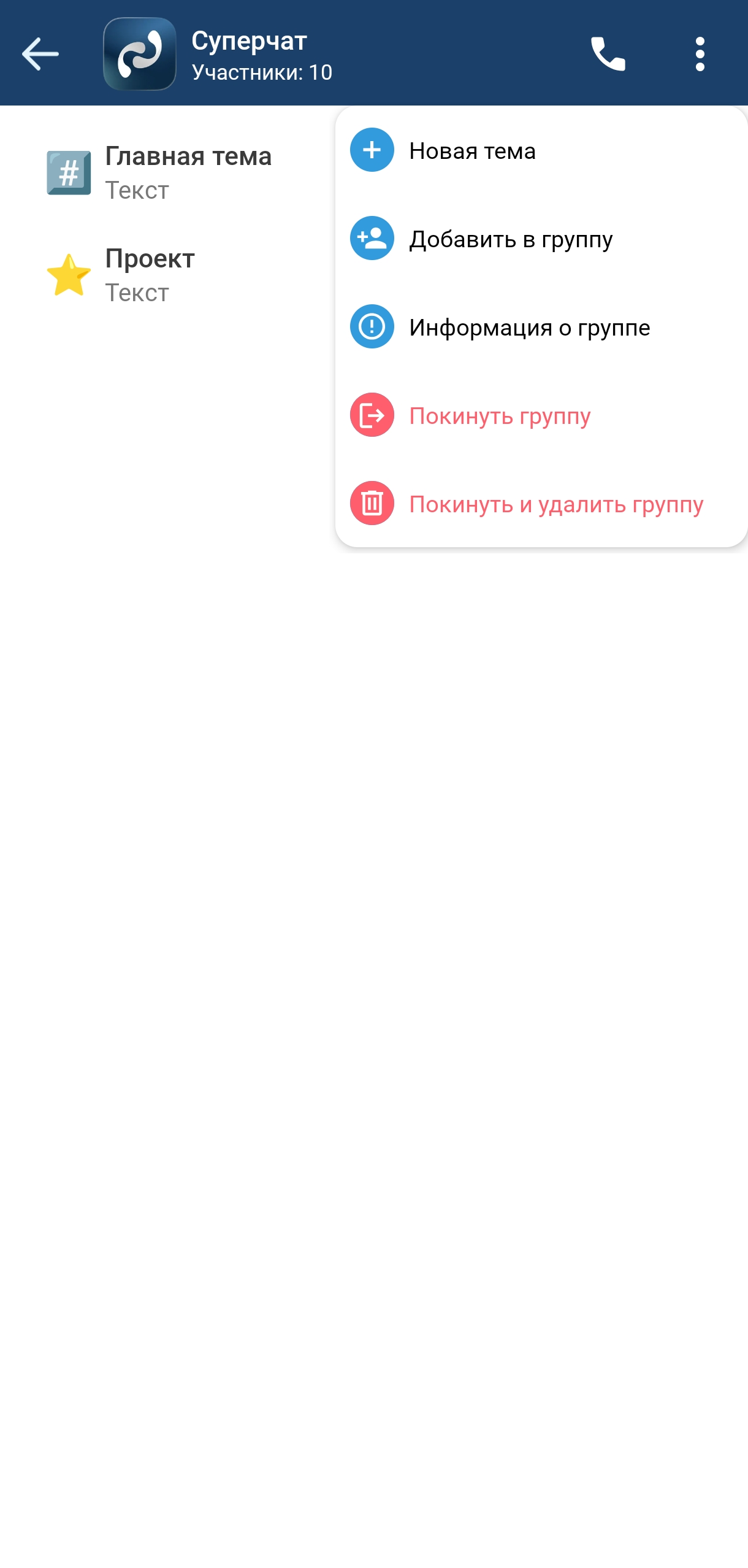Select Новая тема from the menu
This screenshot has width=748, height=1568.
540,150
